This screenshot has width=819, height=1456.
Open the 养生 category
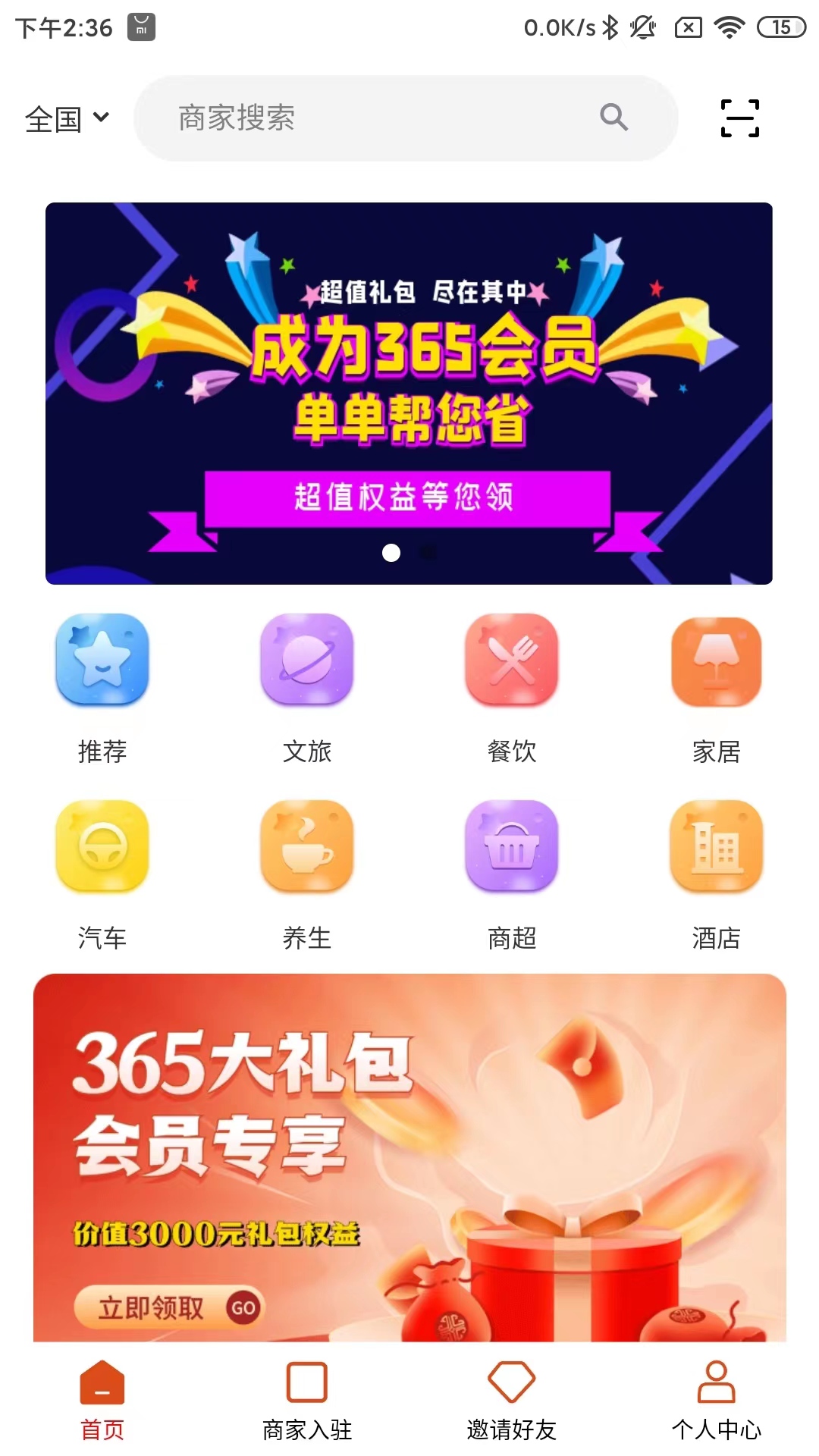(307, 875)
